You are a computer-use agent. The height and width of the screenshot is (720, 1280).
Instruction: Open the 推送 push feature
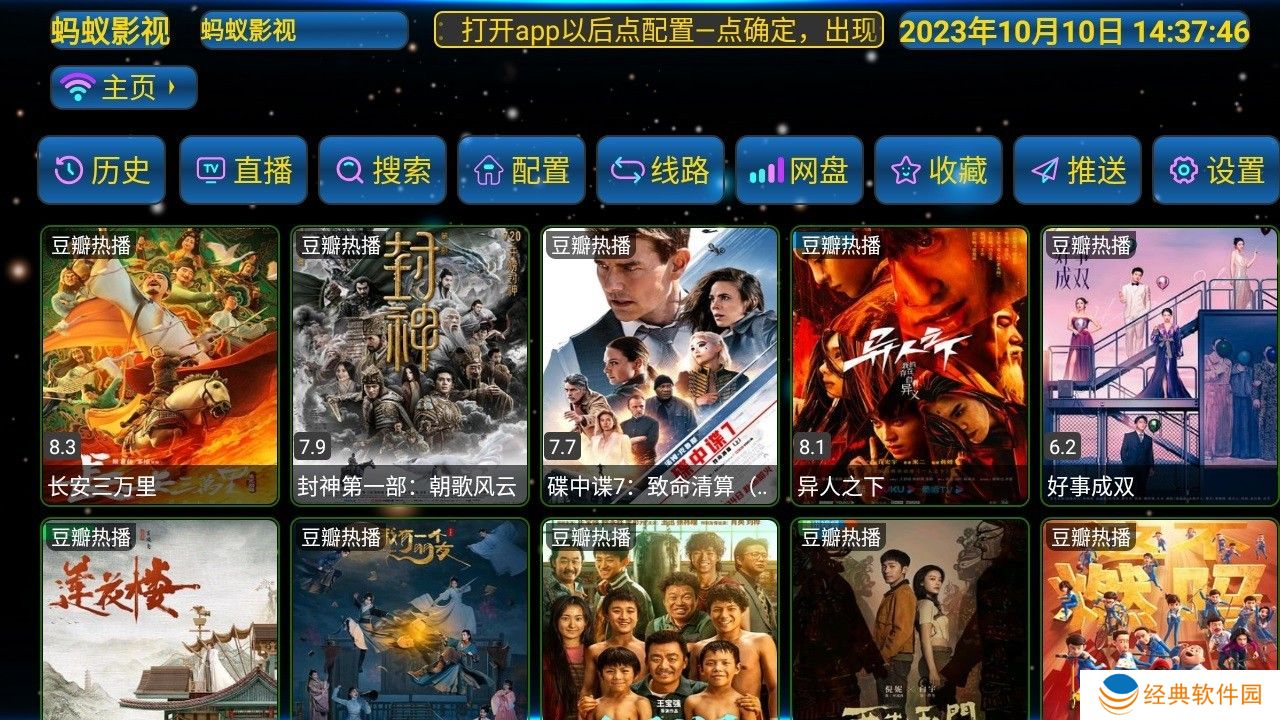(x=1077, y=170)
